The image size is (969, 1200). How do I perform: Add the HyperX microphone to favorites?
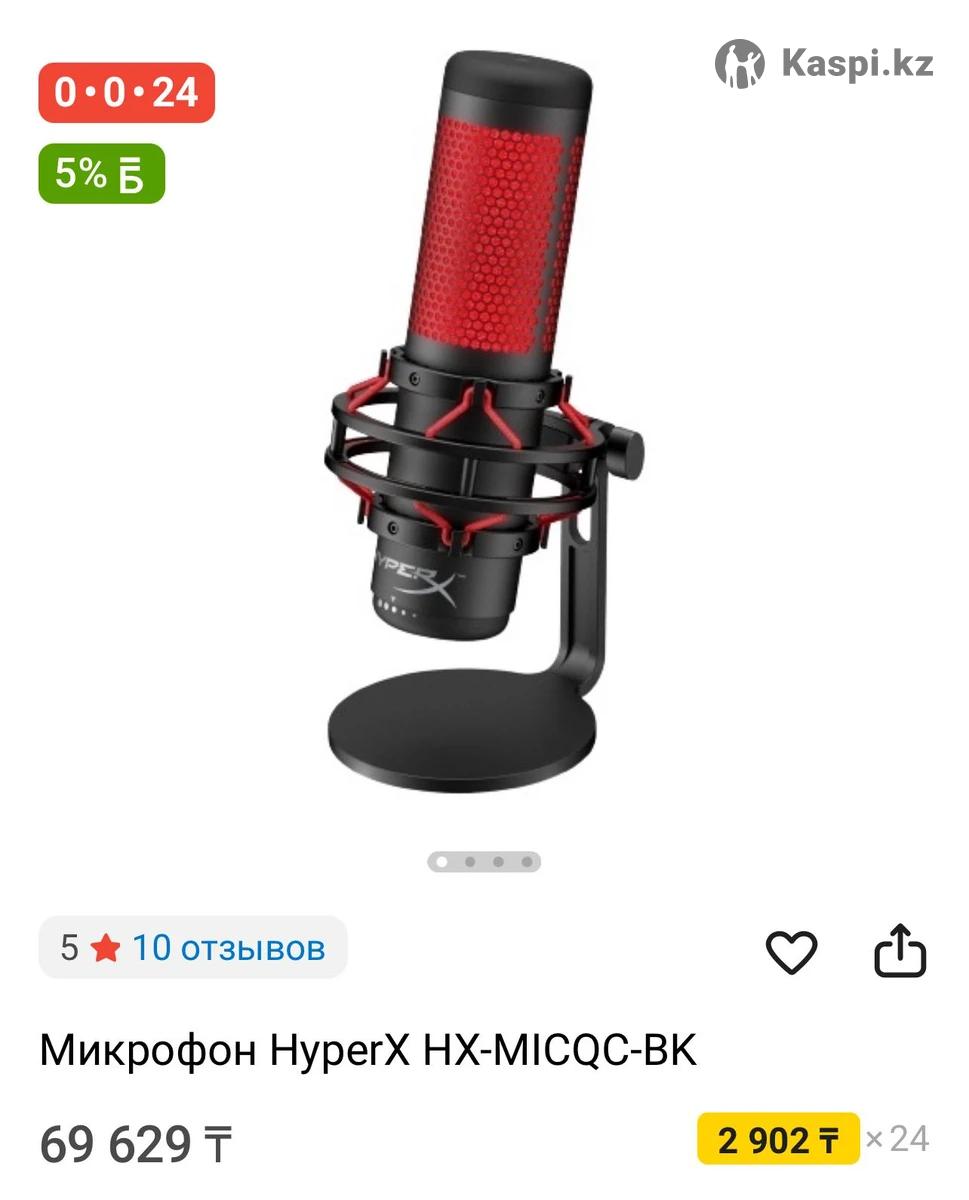(791, 951)
